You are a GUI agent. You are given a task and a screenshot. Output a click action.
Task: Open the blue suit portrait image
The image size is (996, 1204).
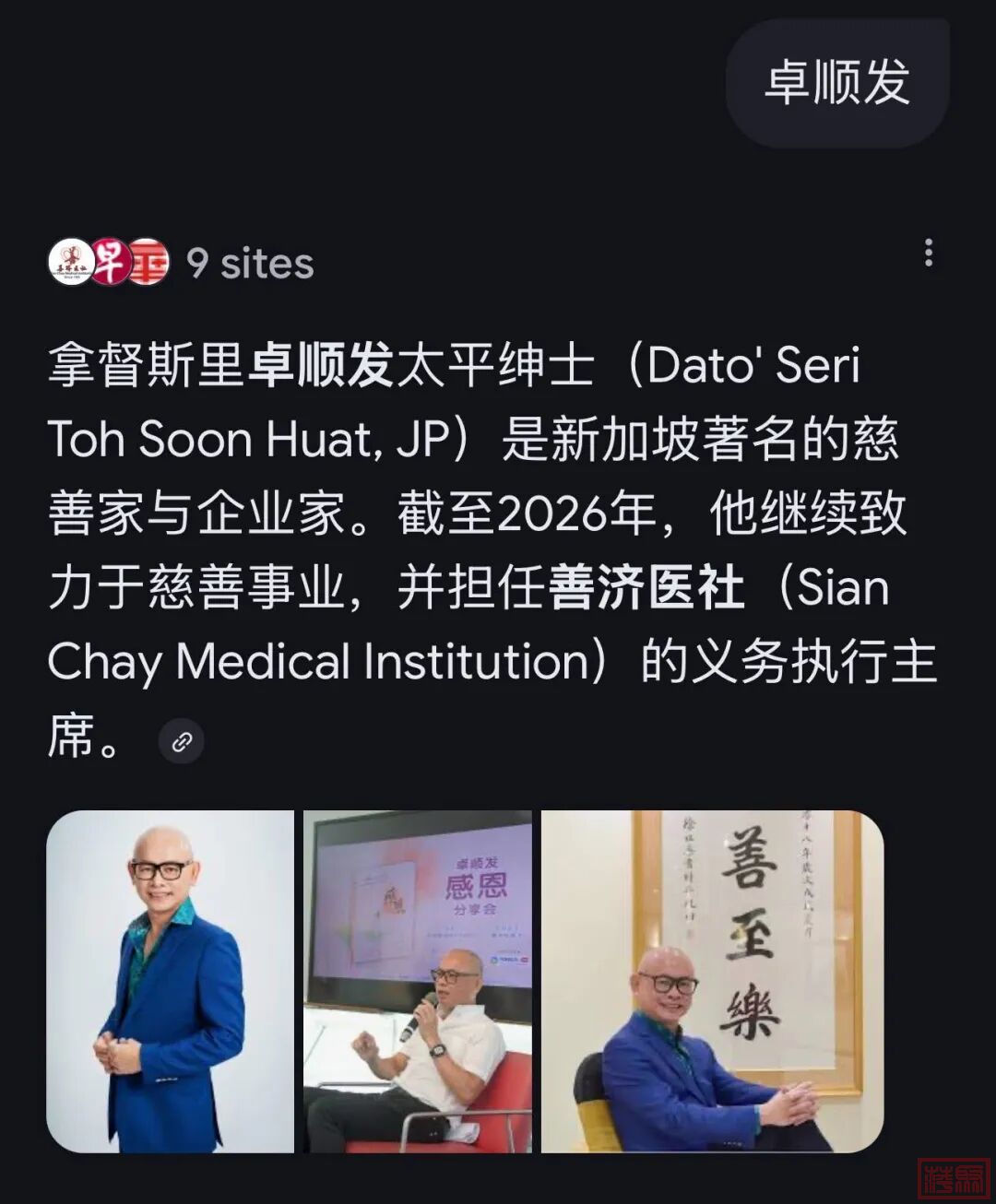point(171,981)
